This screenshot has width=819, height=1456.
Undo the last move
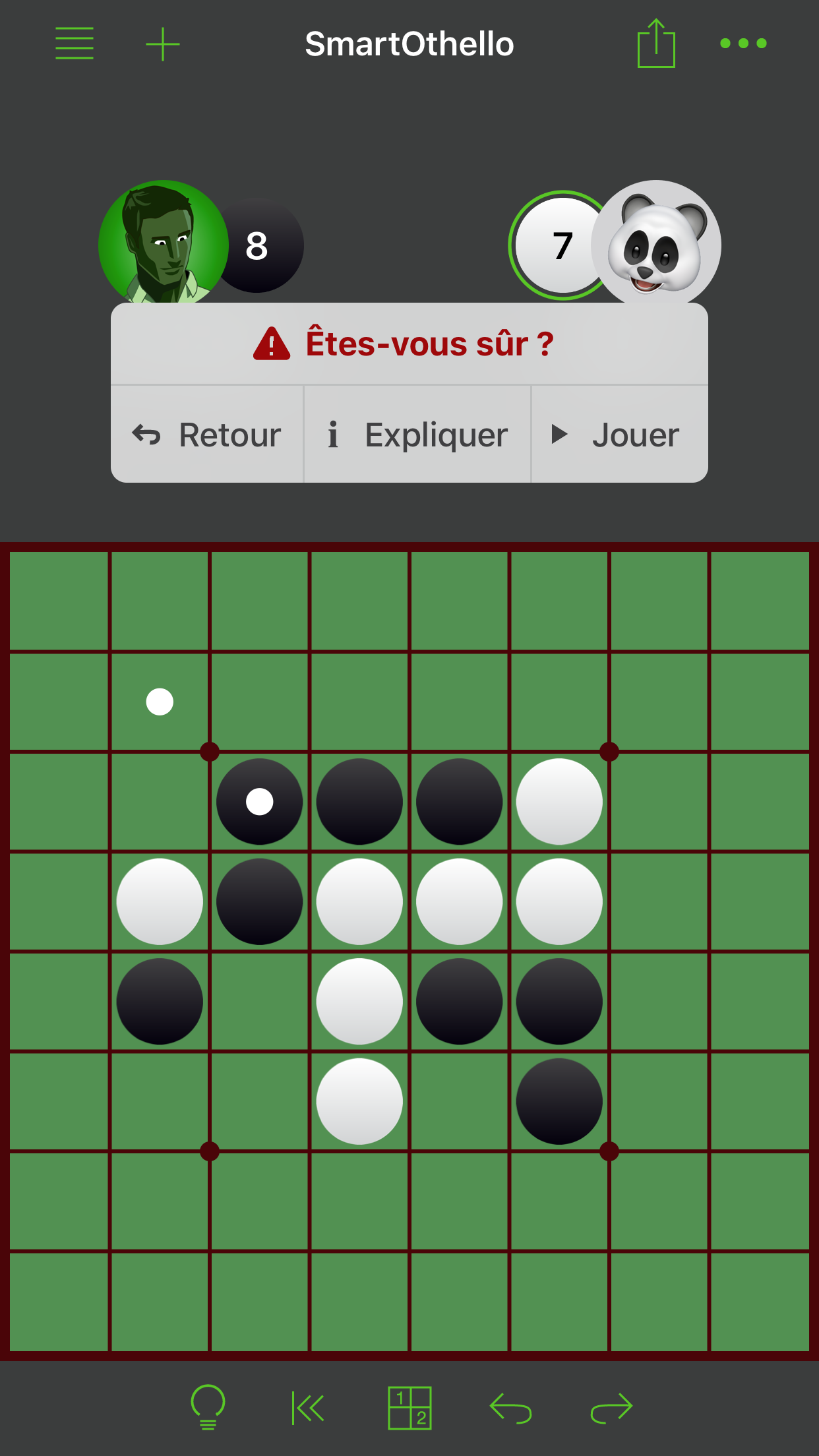510,1408
